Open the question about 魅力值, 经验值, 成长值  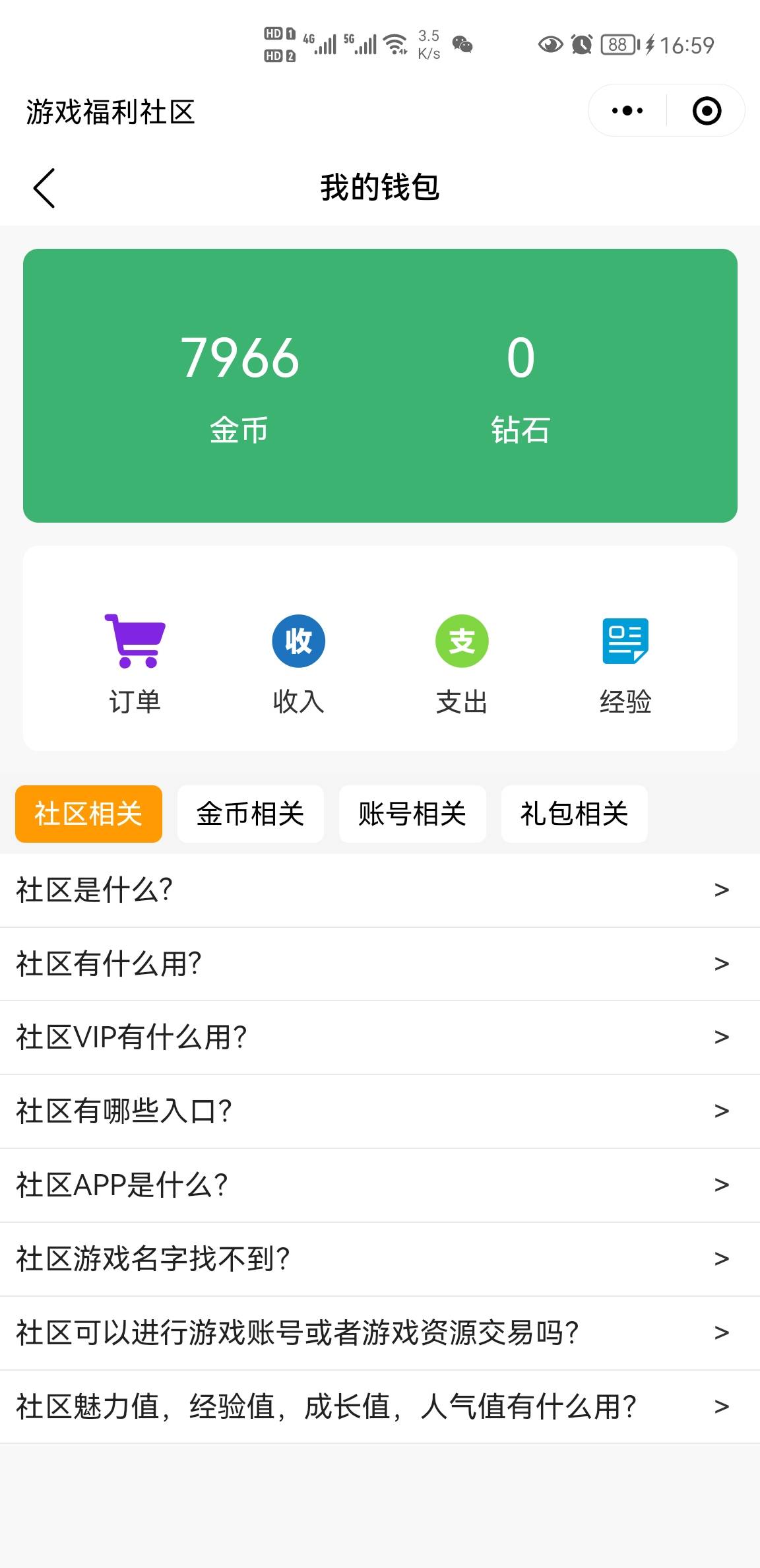point(380,1407)
